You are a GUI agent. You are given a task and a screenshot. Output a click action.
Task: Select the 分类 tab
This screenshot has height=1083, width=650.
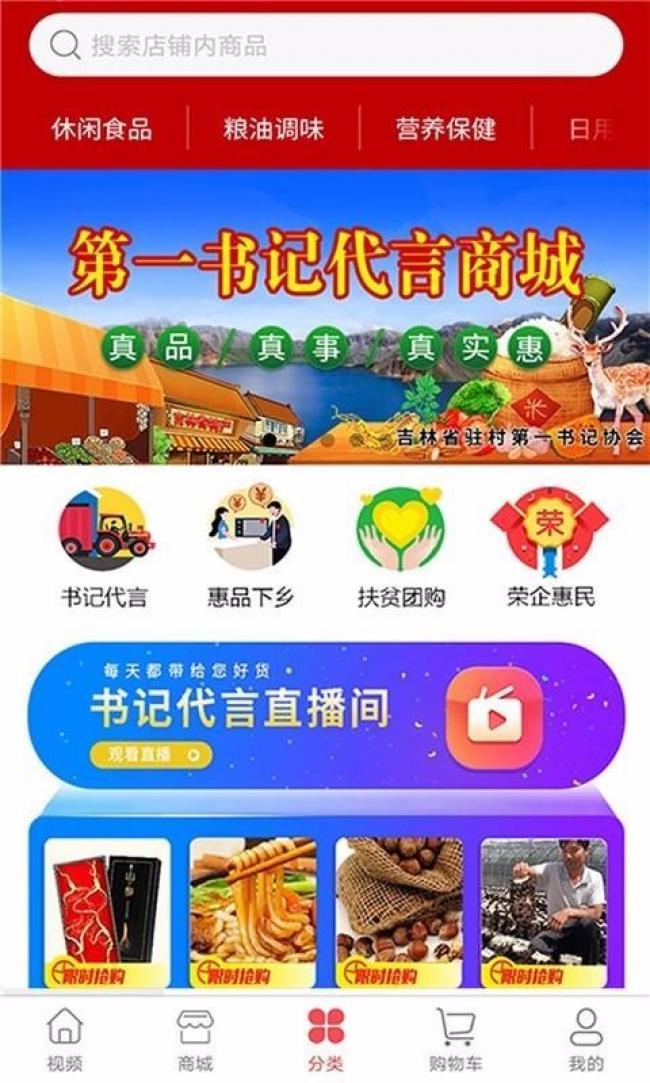[325, 1040]
